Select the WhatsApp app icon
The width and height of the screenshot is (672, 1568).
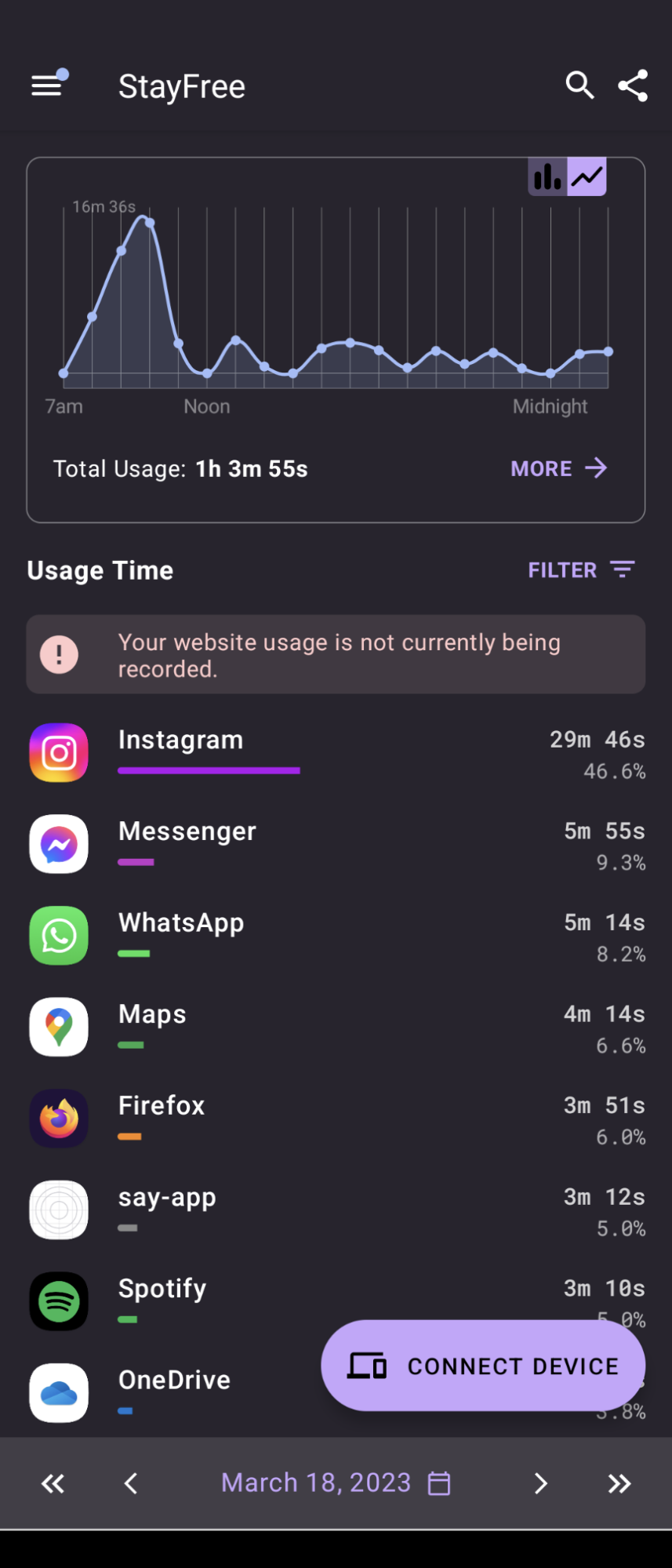[x=58, y=935]
